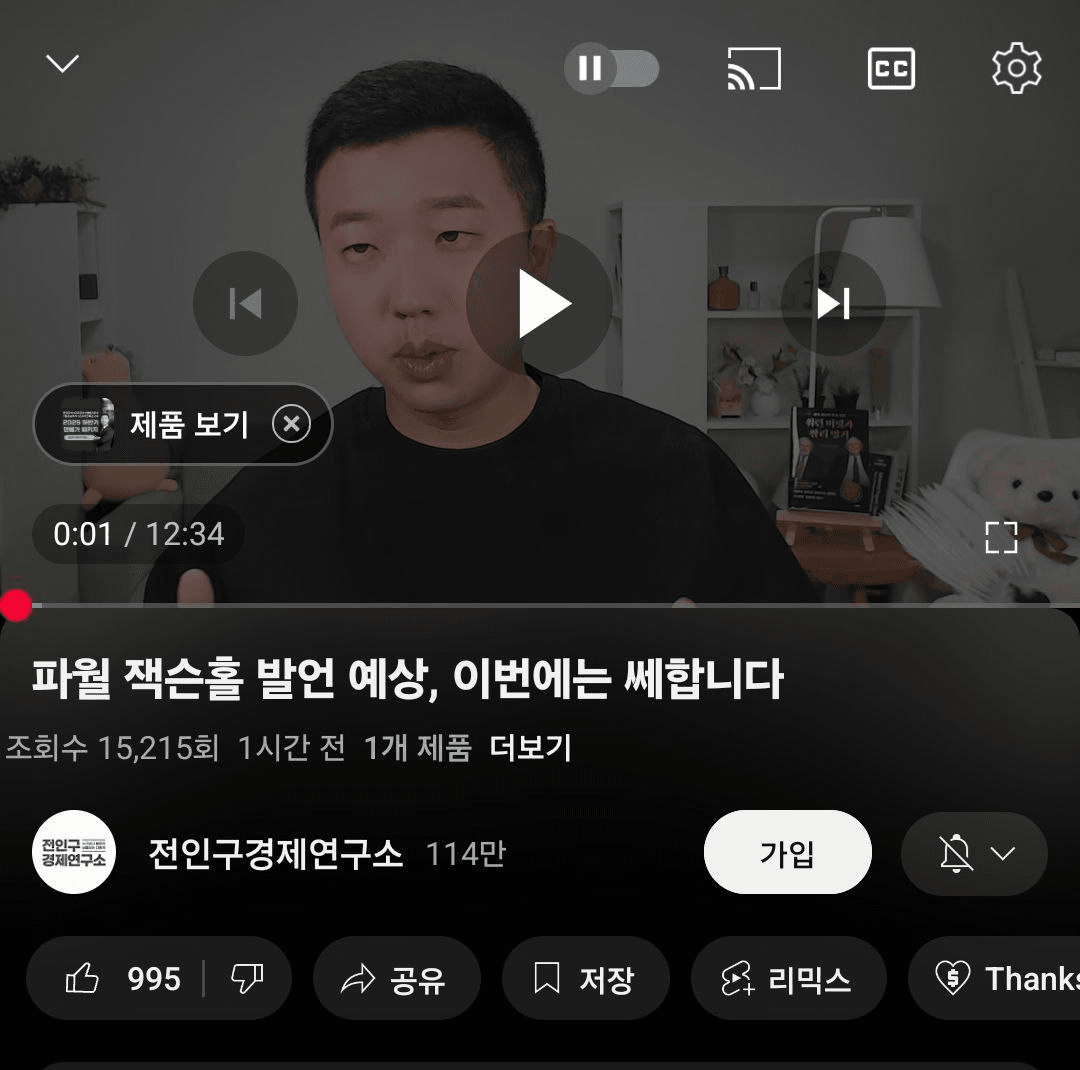
Task: Save video with 저장 button
Action: (585, 978)
